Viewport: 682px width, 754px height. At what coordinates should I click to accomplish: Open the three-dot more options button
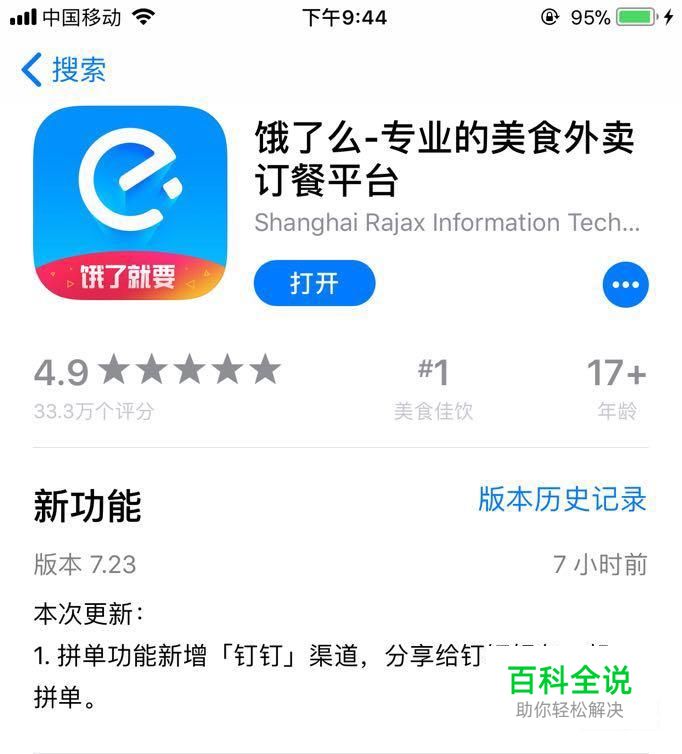pyautogui.click(x=625, y=285)
